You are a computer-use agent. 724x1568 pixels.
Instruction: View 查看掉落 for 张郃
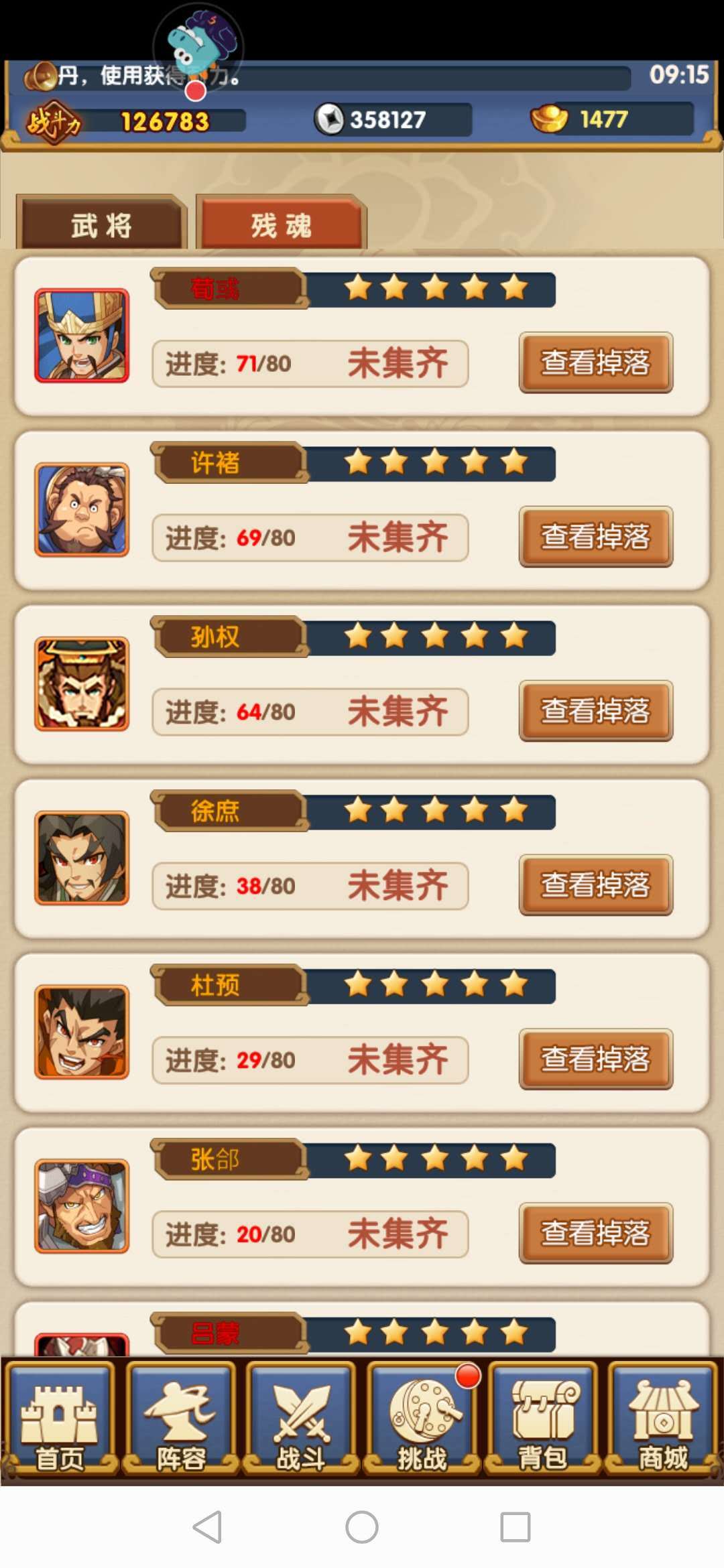(595, 1234)
